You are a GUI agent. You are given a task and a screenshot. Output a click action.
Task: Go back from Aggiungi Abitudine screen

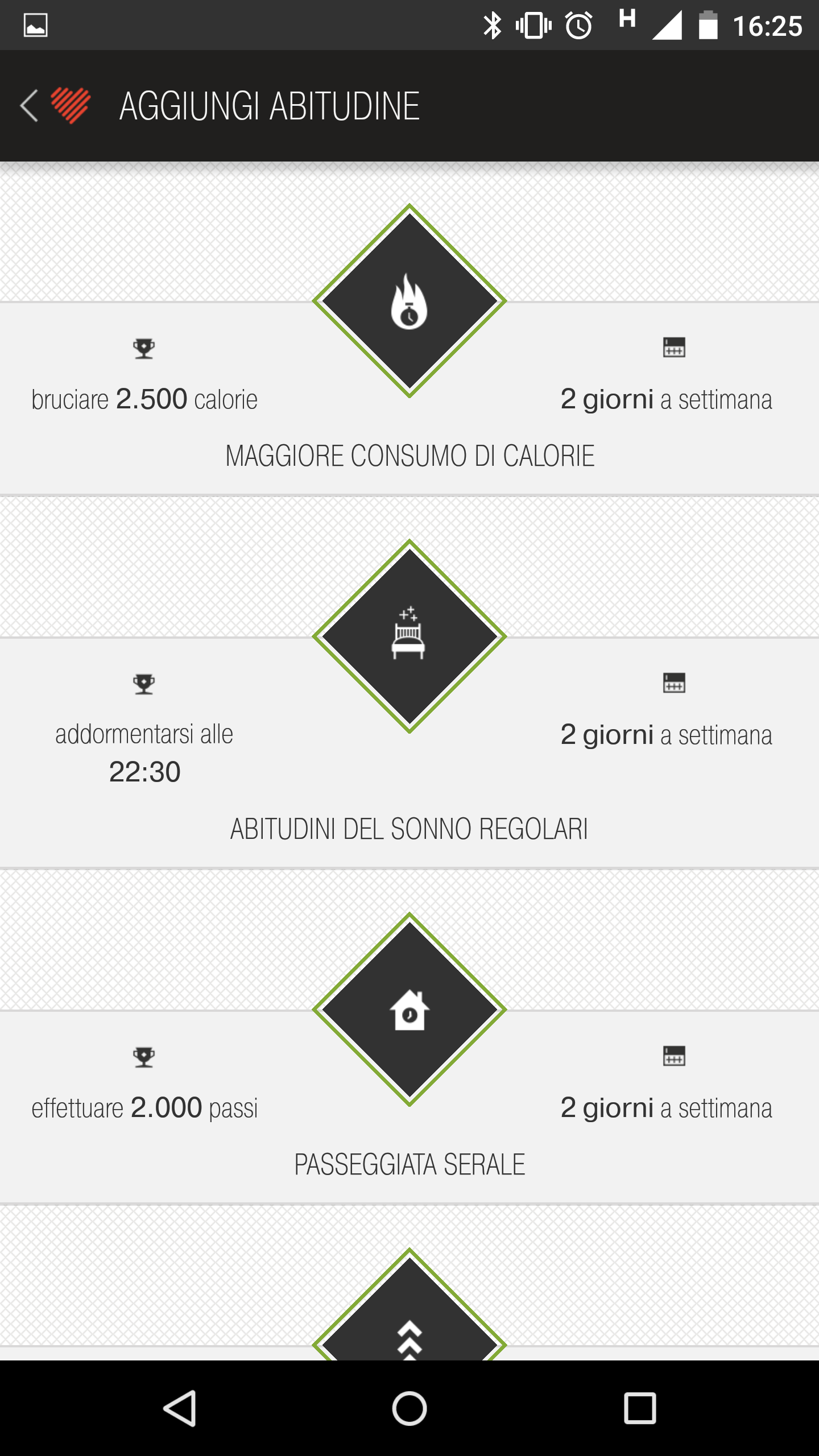(x=30, y=106)
